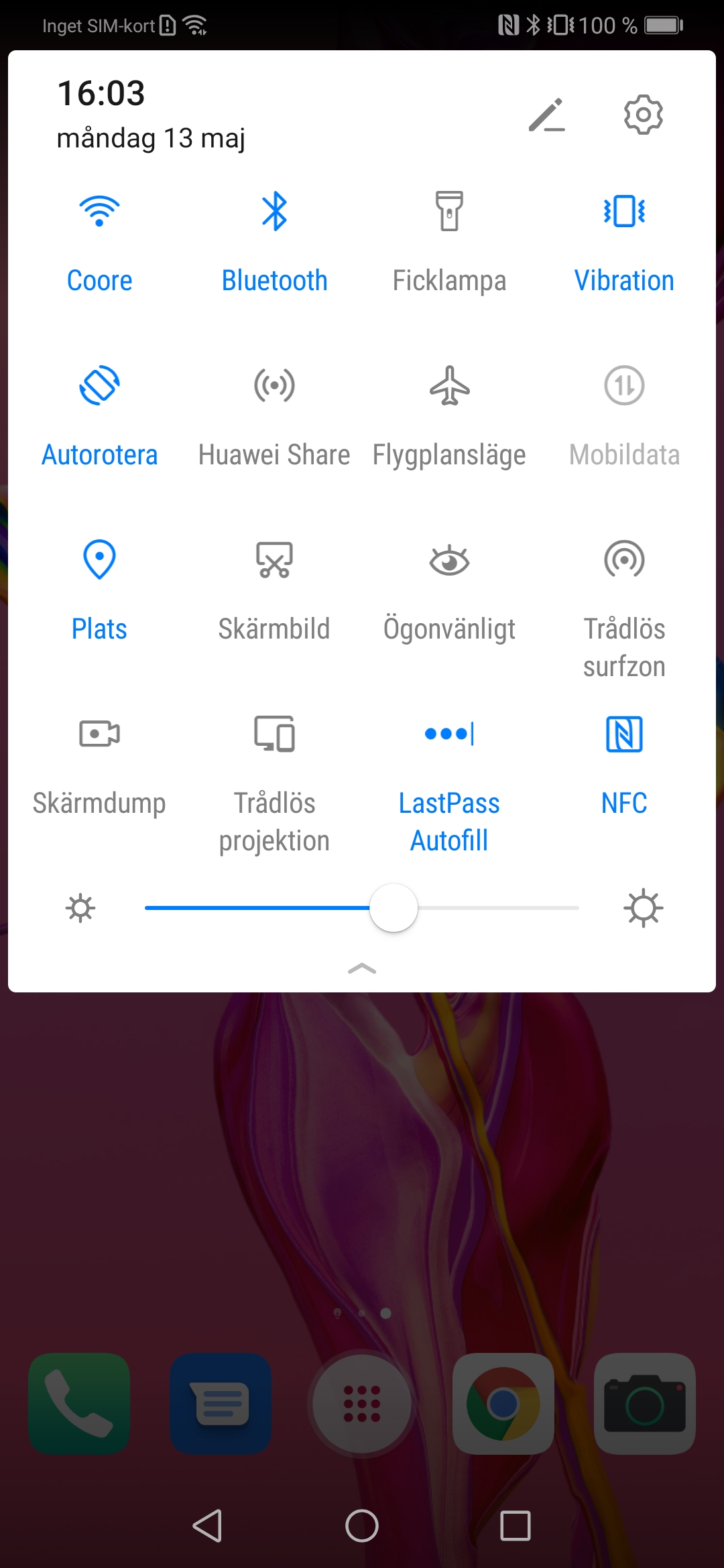The width and height of the screenshot is (724, 1568).
Task: Turn off NFC
Action: pos(624,734)
